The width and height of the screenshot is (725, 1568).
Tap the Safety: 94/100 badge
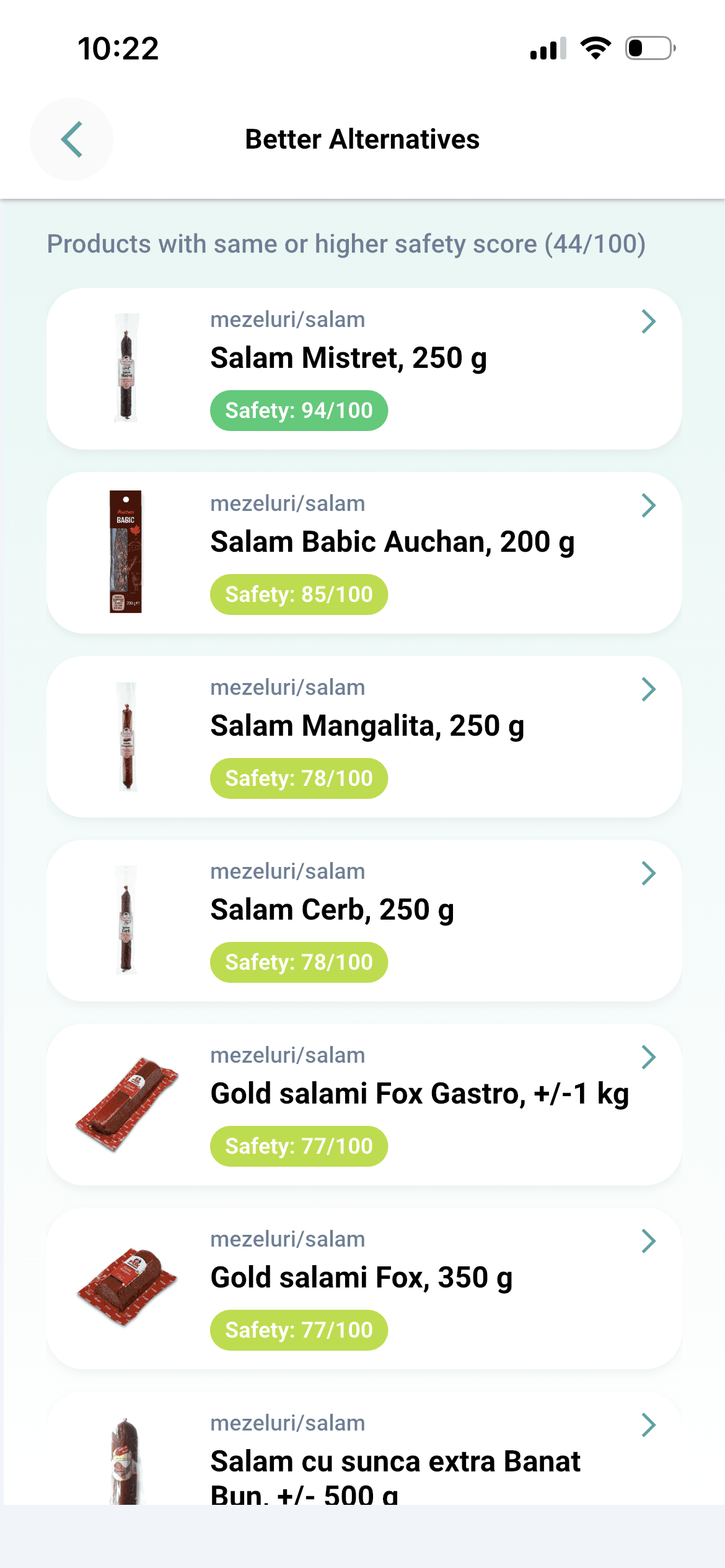coord(299,410)
